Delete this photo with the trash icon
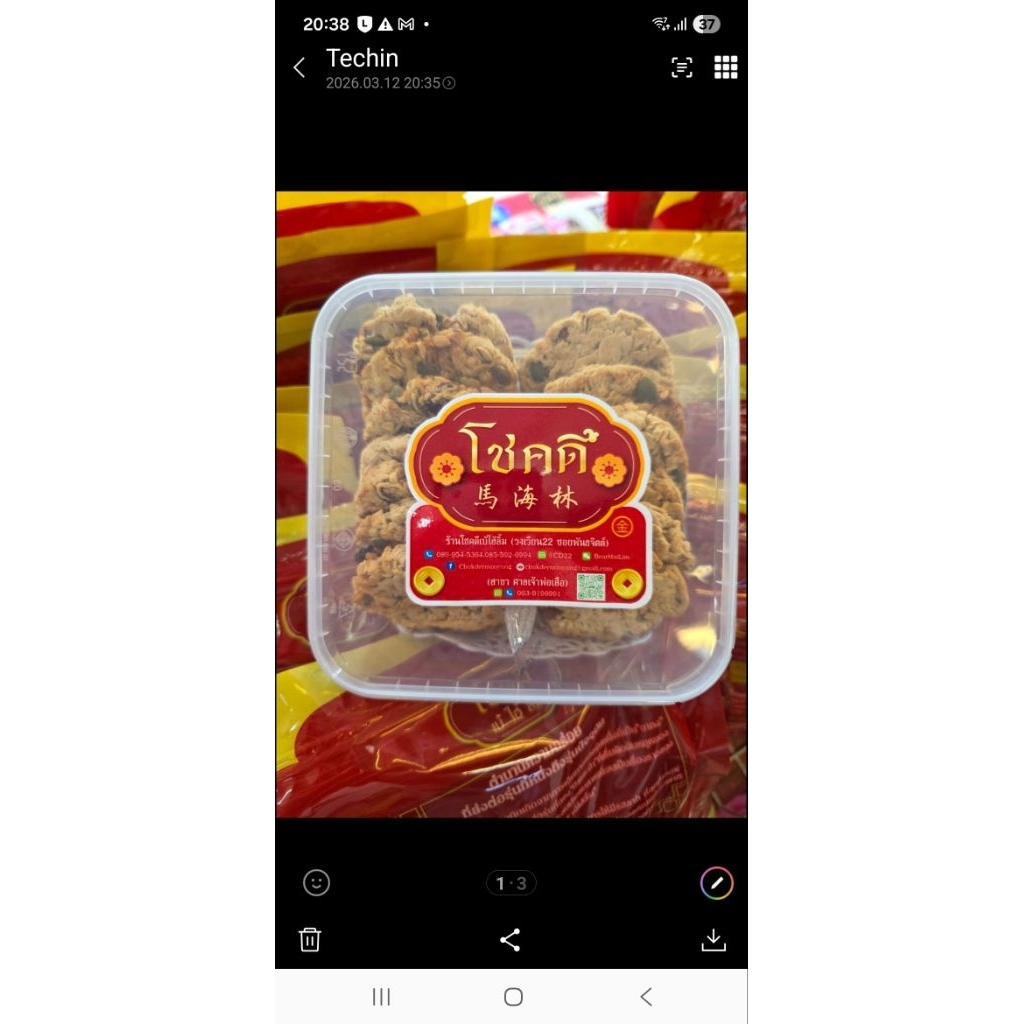1024x1024 pixels. (x=310, y=940)
